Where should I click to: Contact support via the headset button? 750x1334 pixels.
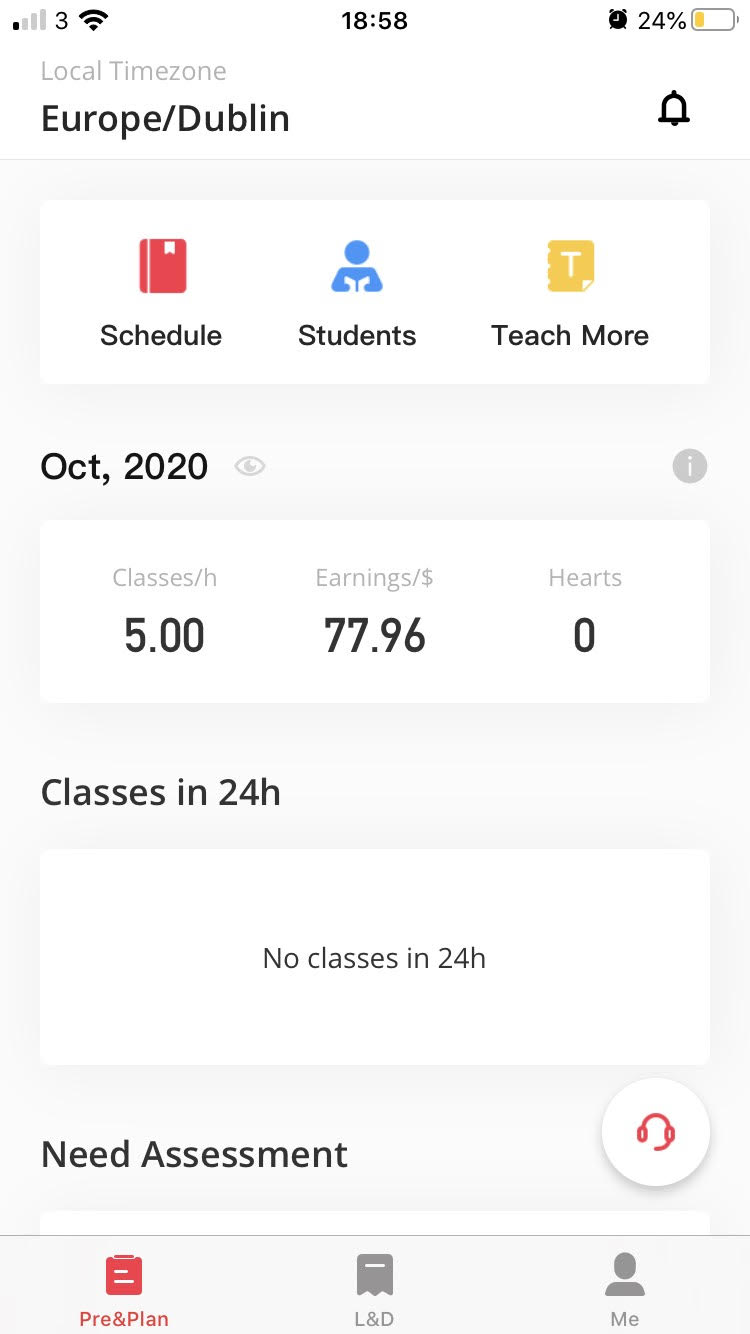(x=656, y=1132)
